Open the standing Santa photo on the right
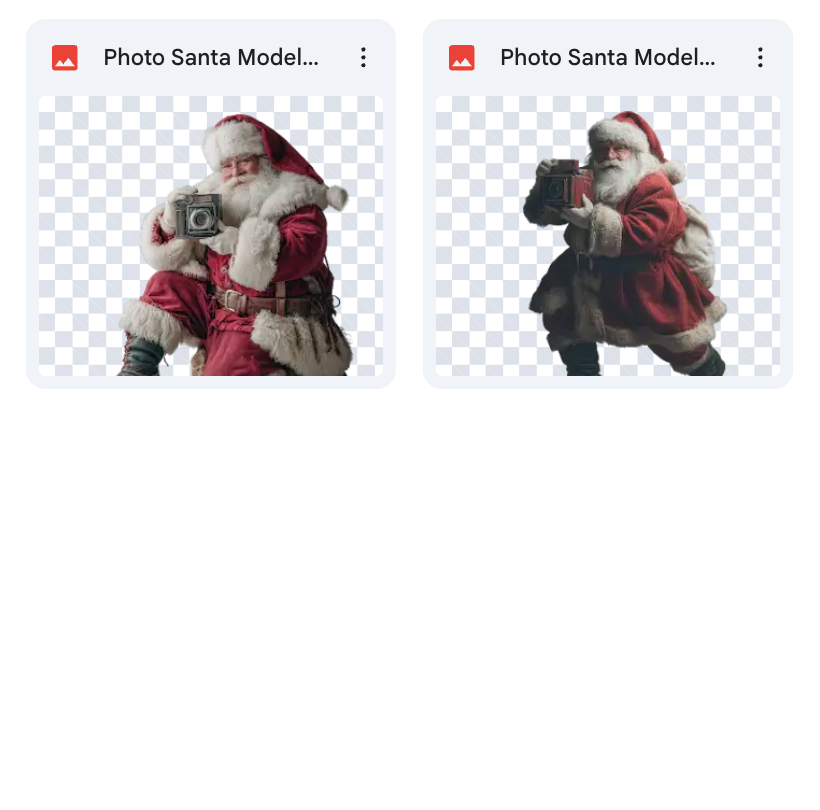 (x=607, y=236)
